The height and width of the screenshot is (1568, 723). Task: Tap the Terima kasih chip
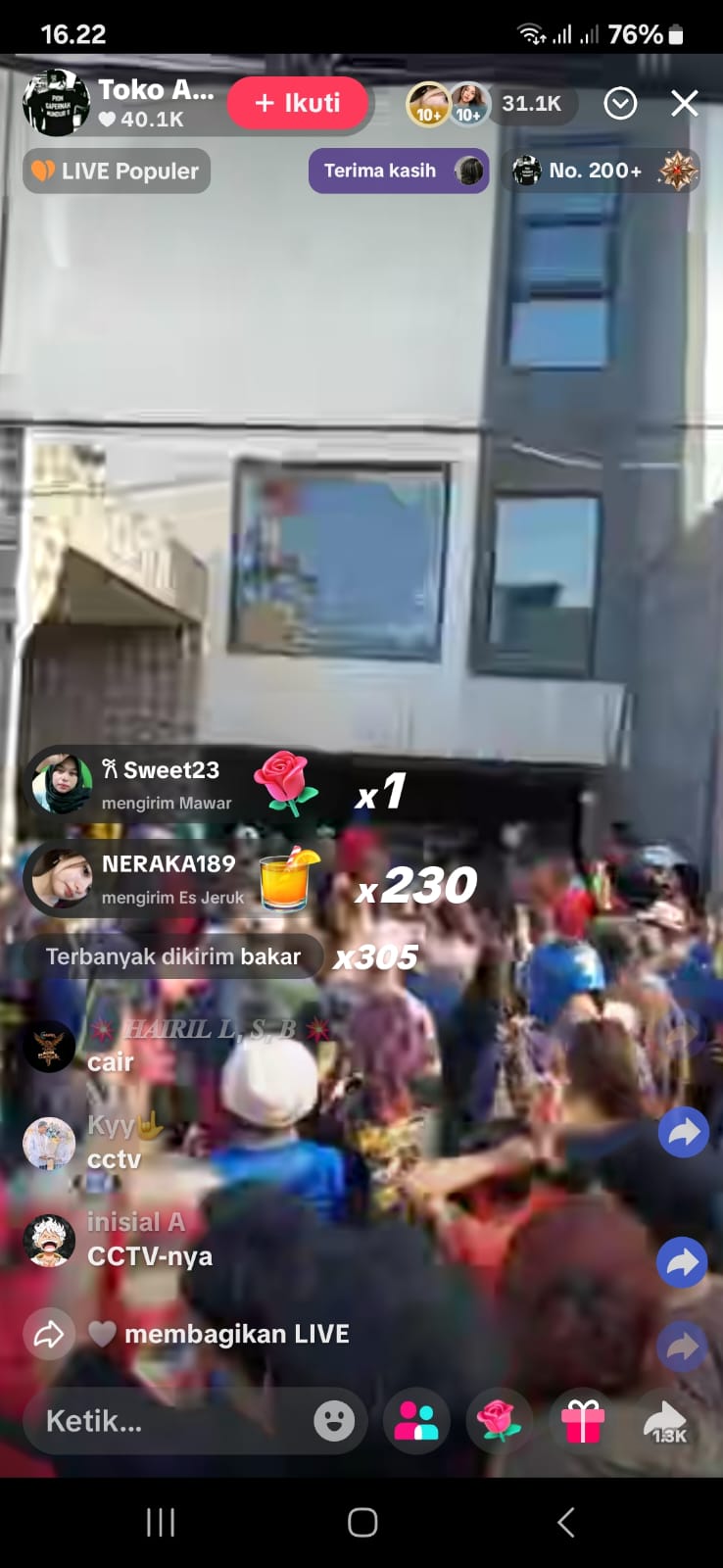(x=399, y=171)
